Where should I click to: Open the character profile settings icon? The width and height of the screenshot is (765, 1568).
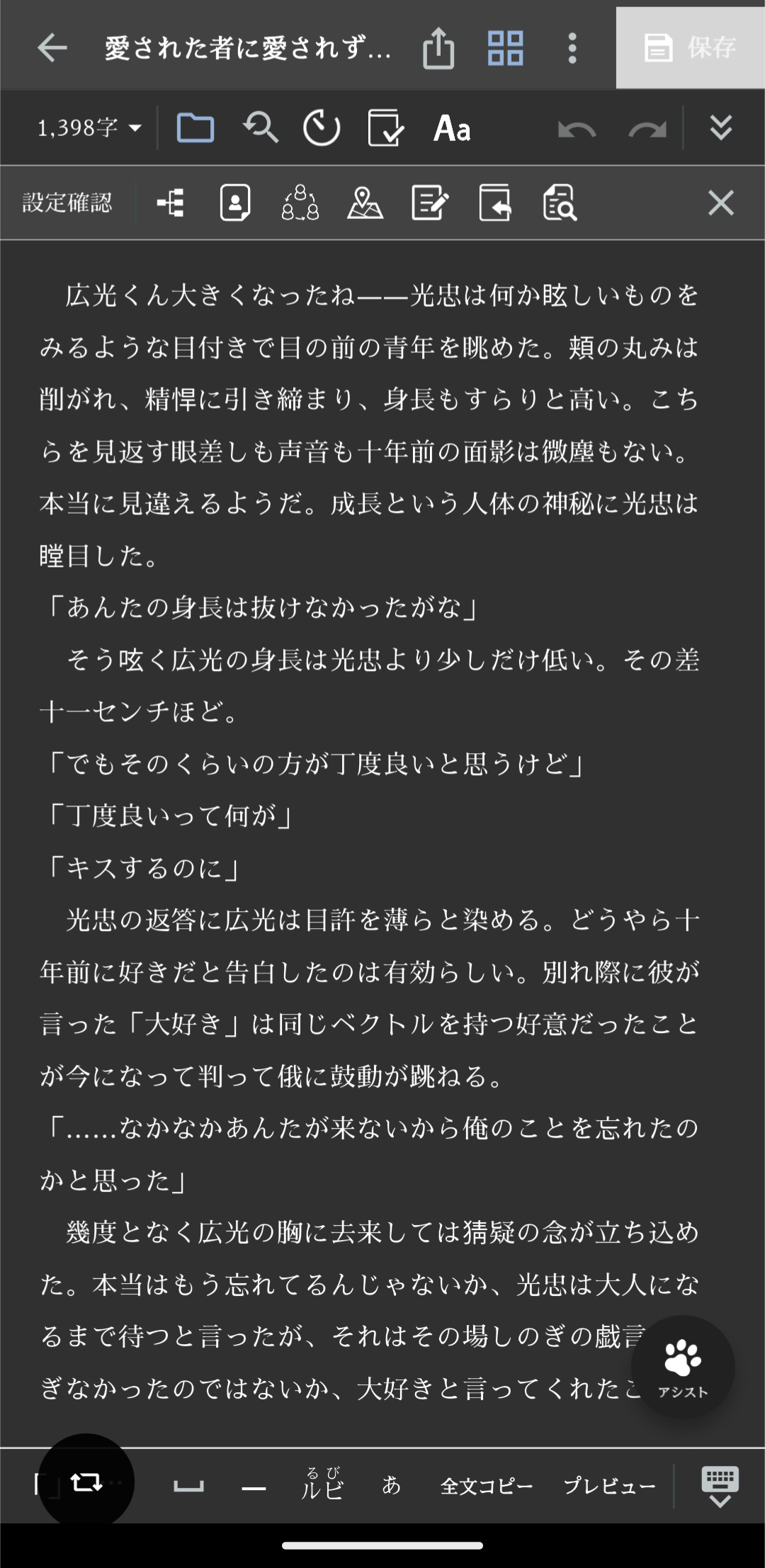click(x=235, y=203)
